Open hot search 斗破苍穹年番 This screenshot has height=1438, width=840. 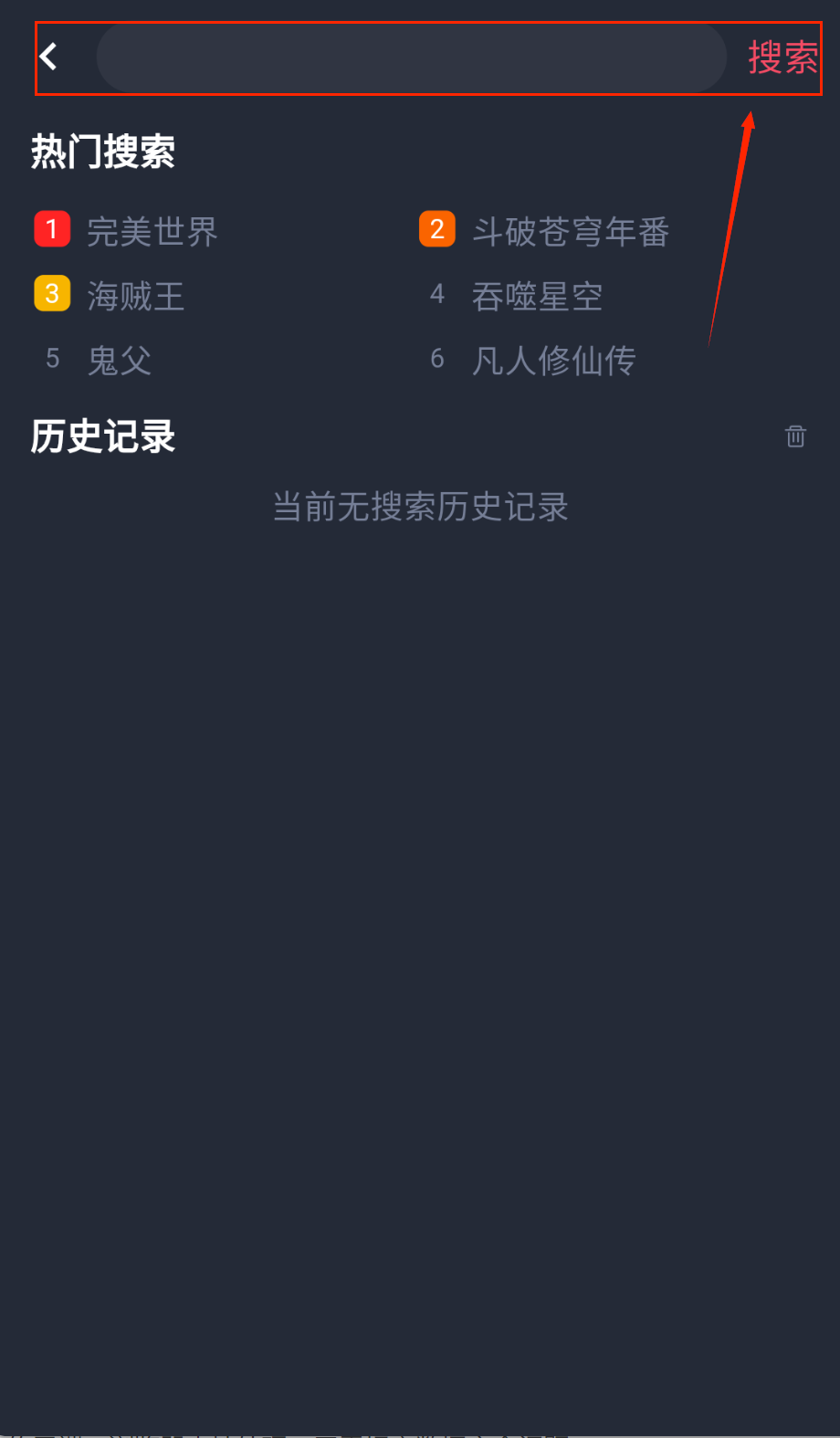(x=570, y=231)
